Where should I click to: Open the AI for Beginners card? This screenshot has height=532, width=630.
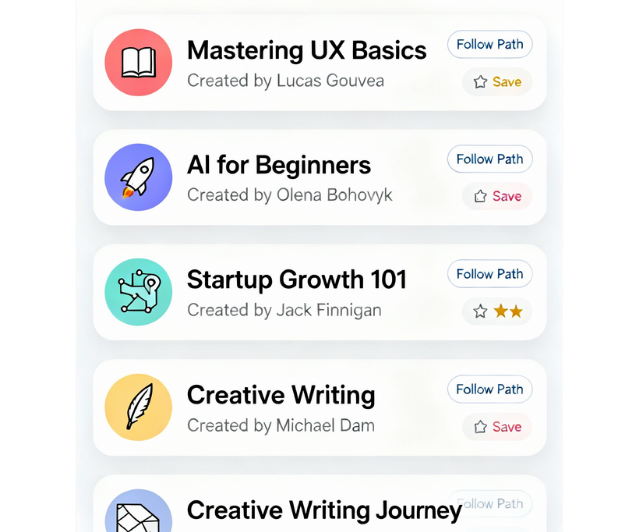[300, 177]
